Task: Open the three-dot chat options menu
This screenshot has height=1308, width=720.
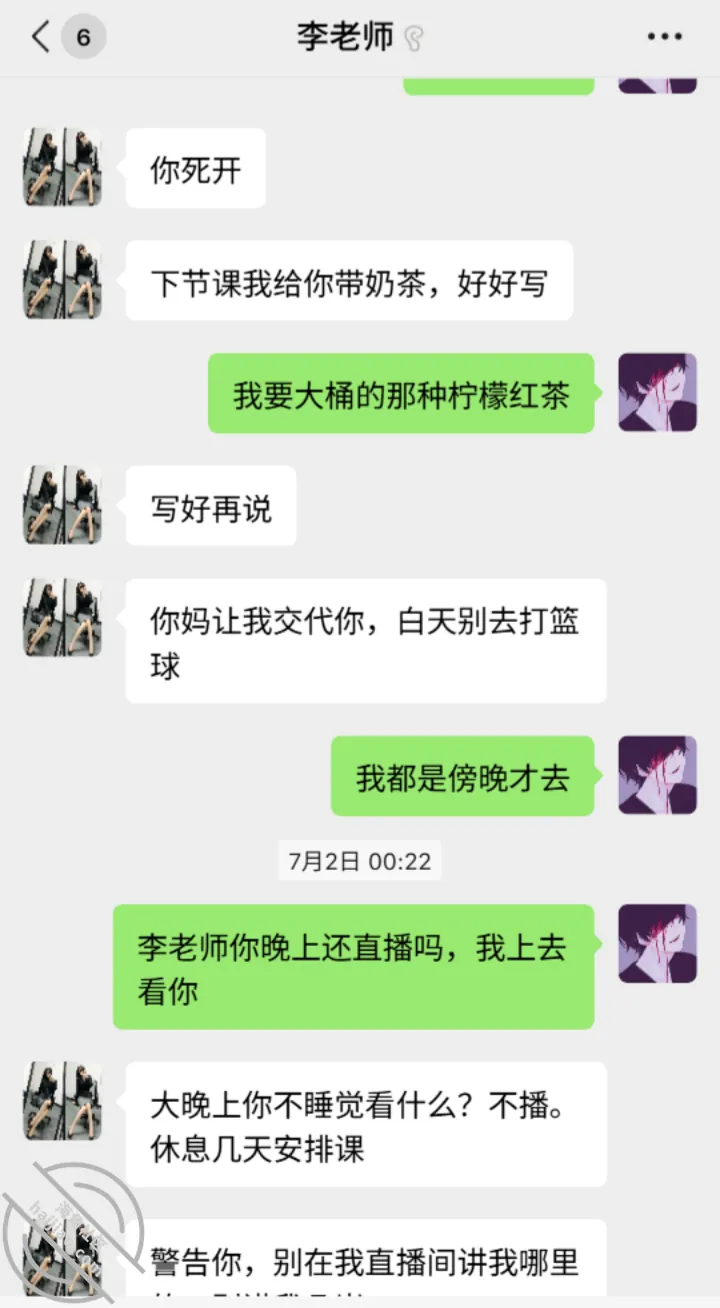Action: coord(664,38)
